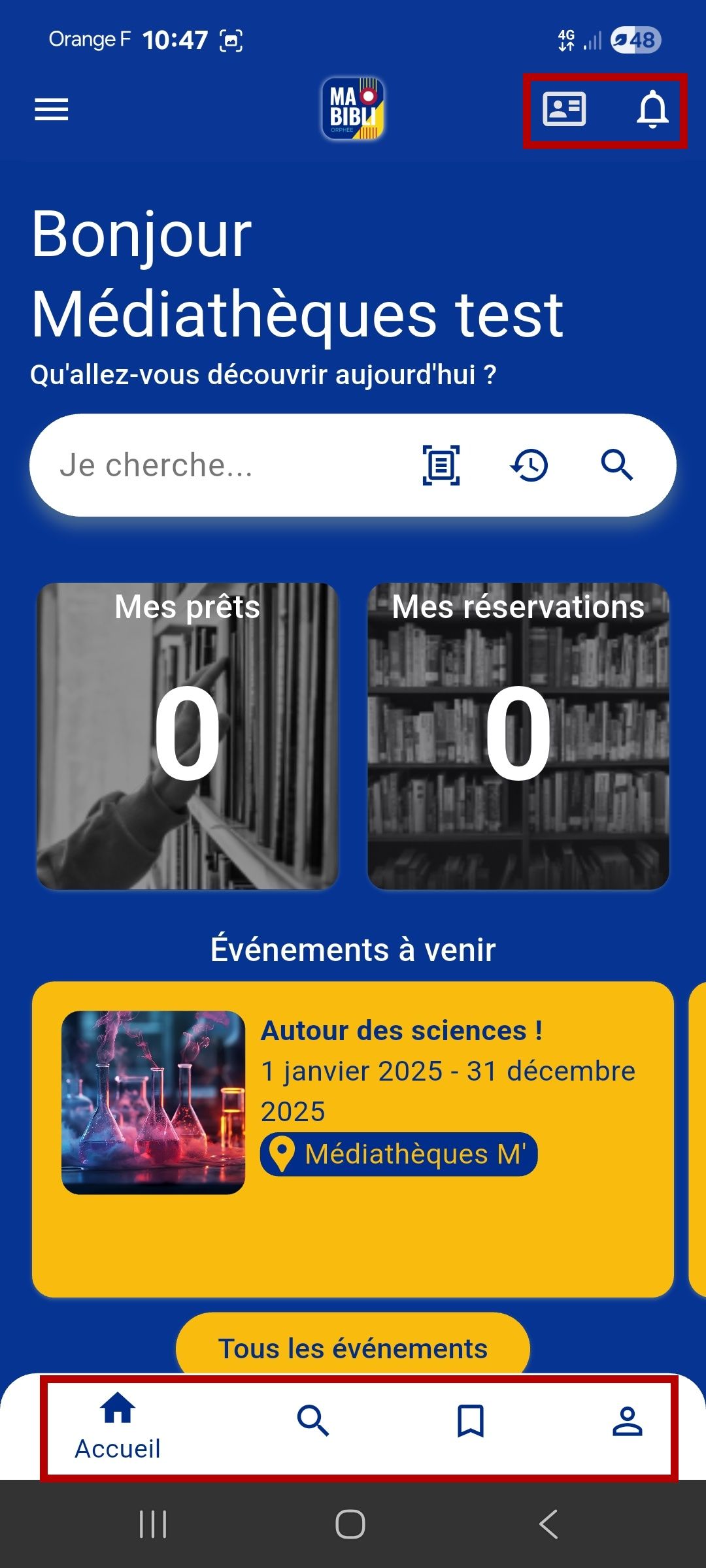
Task: Open the notifications bell
Action: pos(652,109)
